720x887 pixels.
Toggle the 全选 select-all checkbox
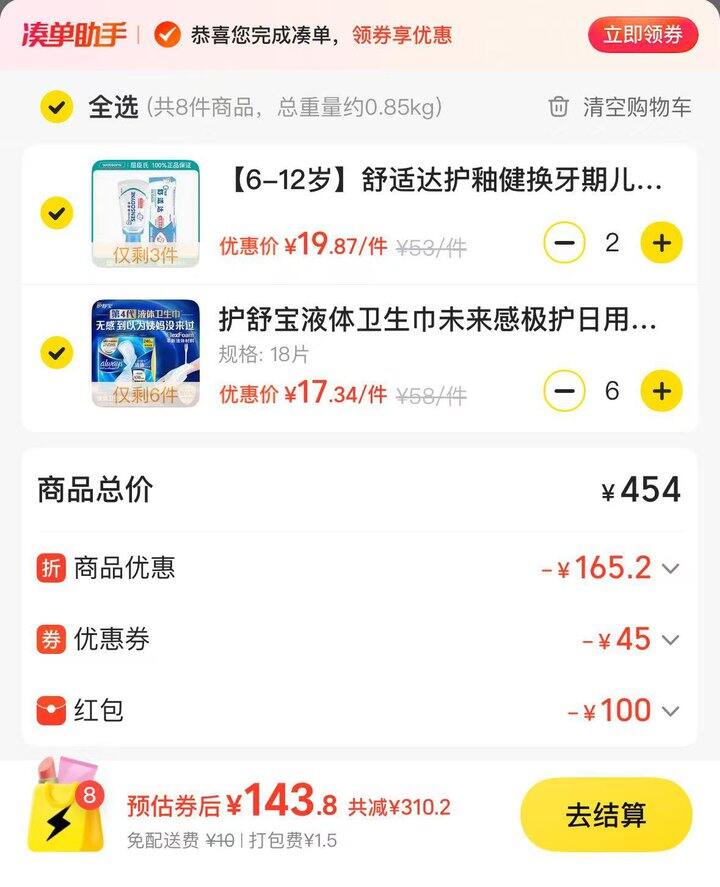coord(57,107)
